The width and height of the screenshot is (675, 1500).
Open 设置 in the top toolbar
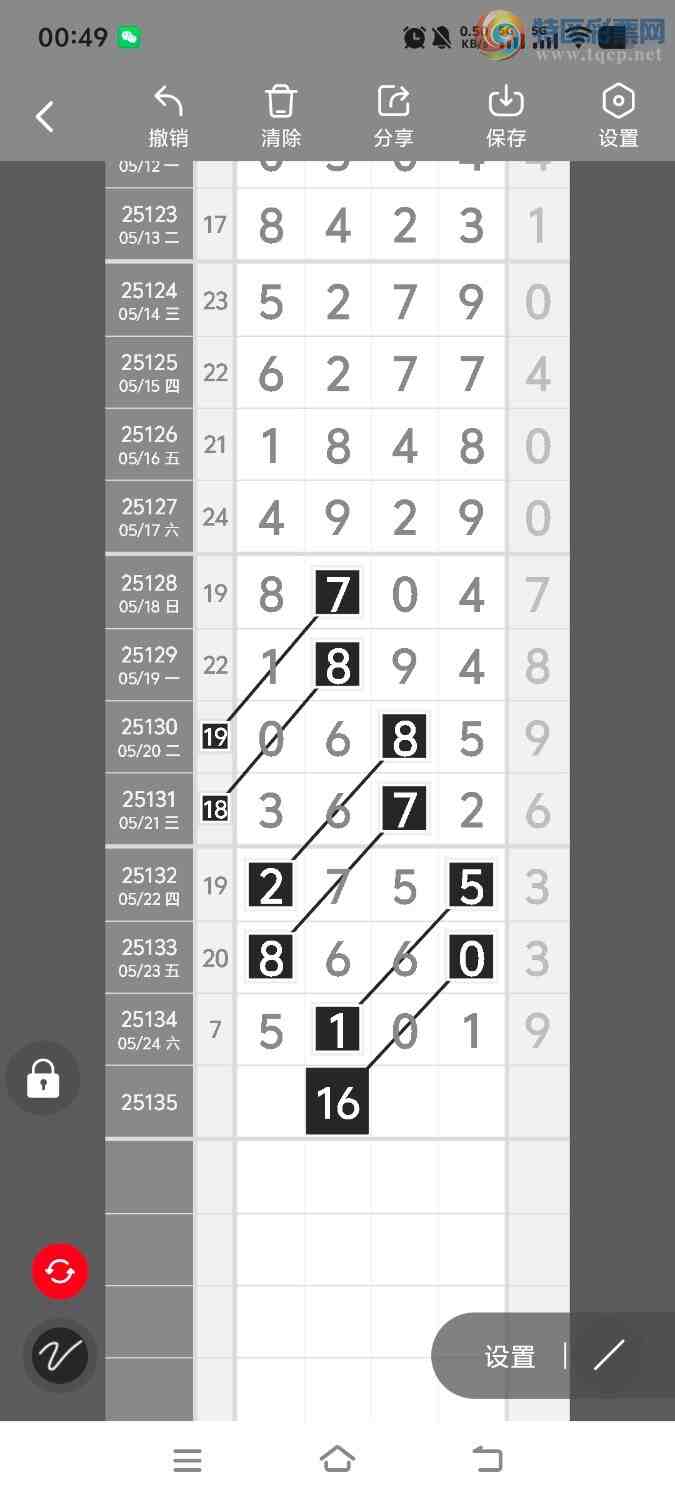coord(618,116)
